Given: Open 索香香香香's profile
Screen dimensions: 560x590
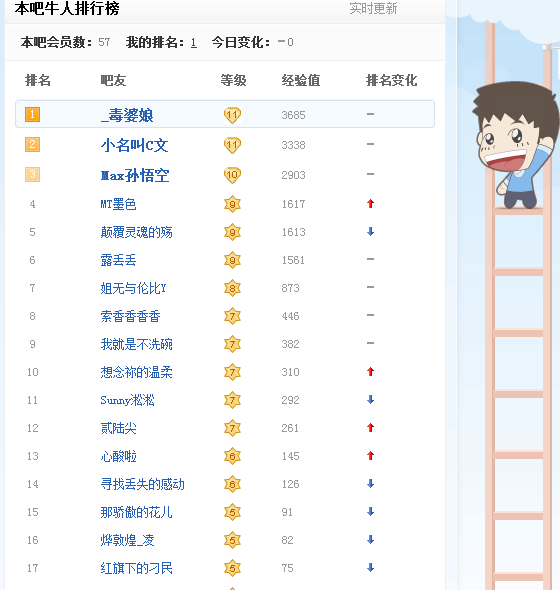Looking at the screenshot, I should coord(131,316).
